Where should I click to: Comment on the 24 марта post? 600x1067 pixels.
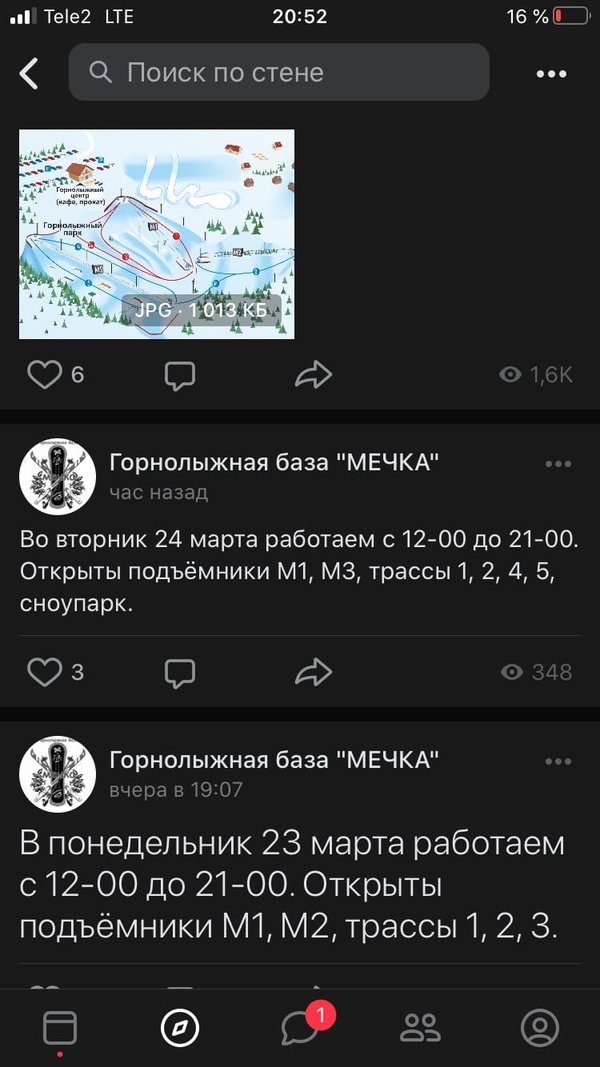coord(179,672)
